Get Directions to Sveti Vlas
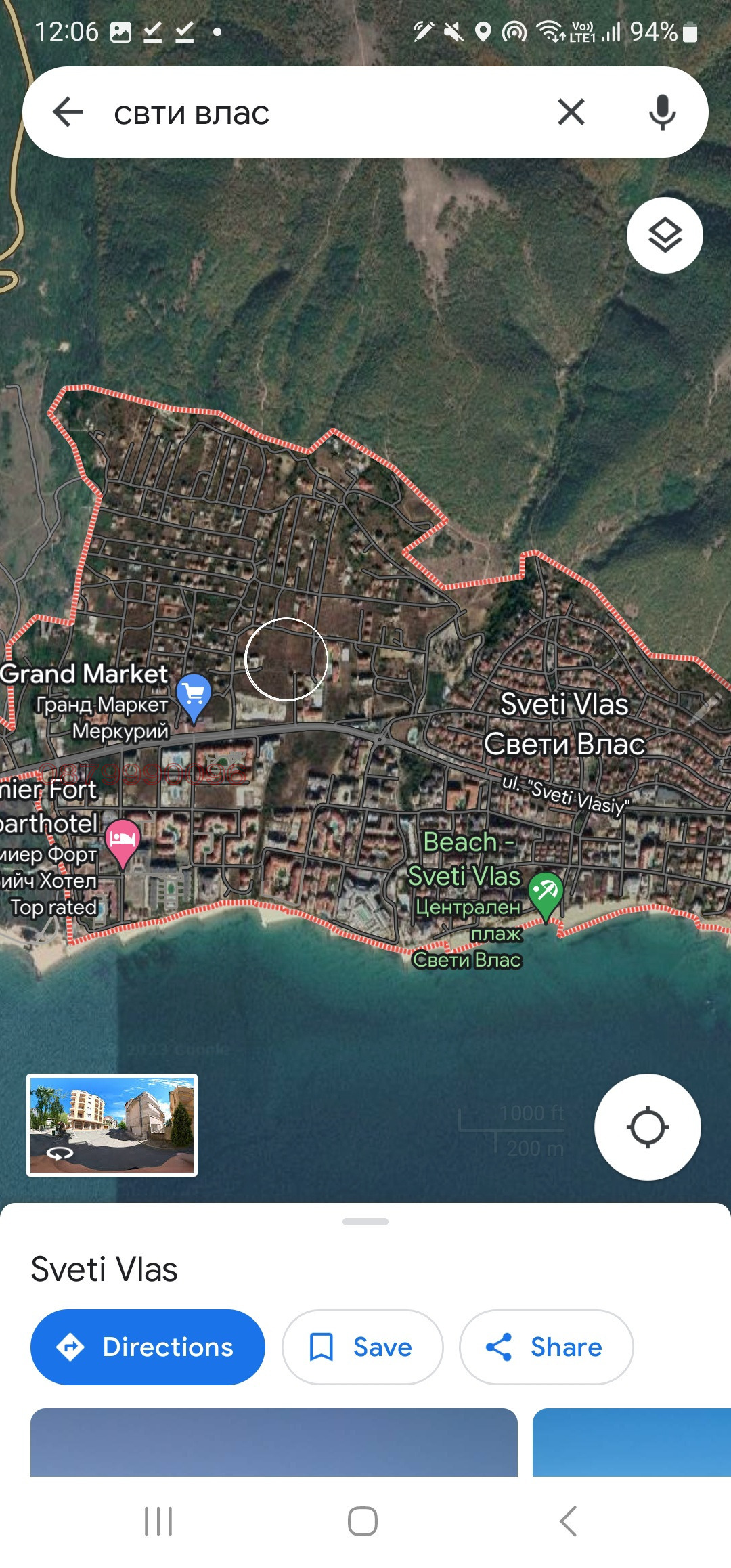The height and width of the screenshot is (1568, 731). (148, 1347)
